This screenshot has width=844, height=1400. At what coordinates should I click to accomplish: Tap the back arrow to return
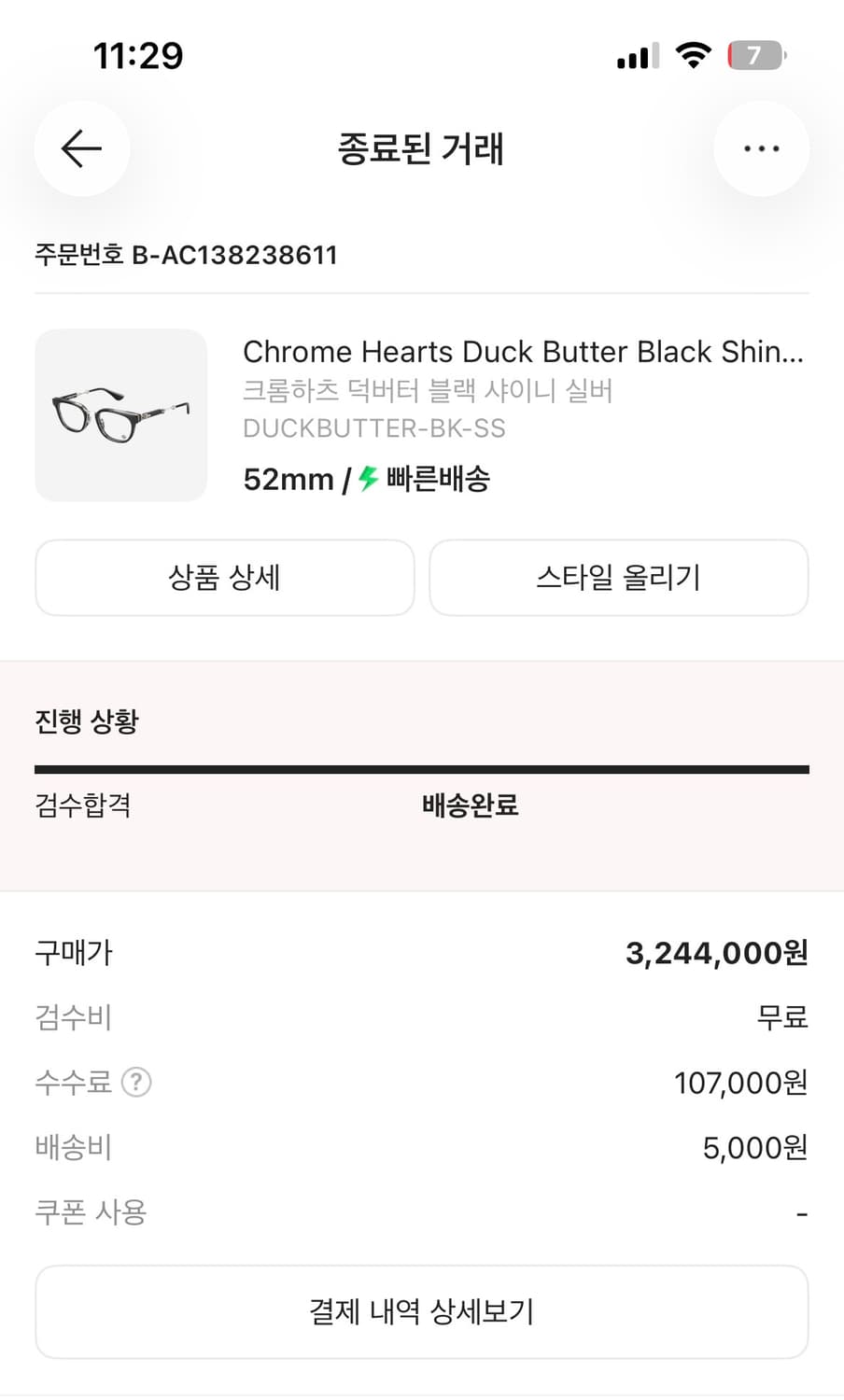click(x=82, y=148)
